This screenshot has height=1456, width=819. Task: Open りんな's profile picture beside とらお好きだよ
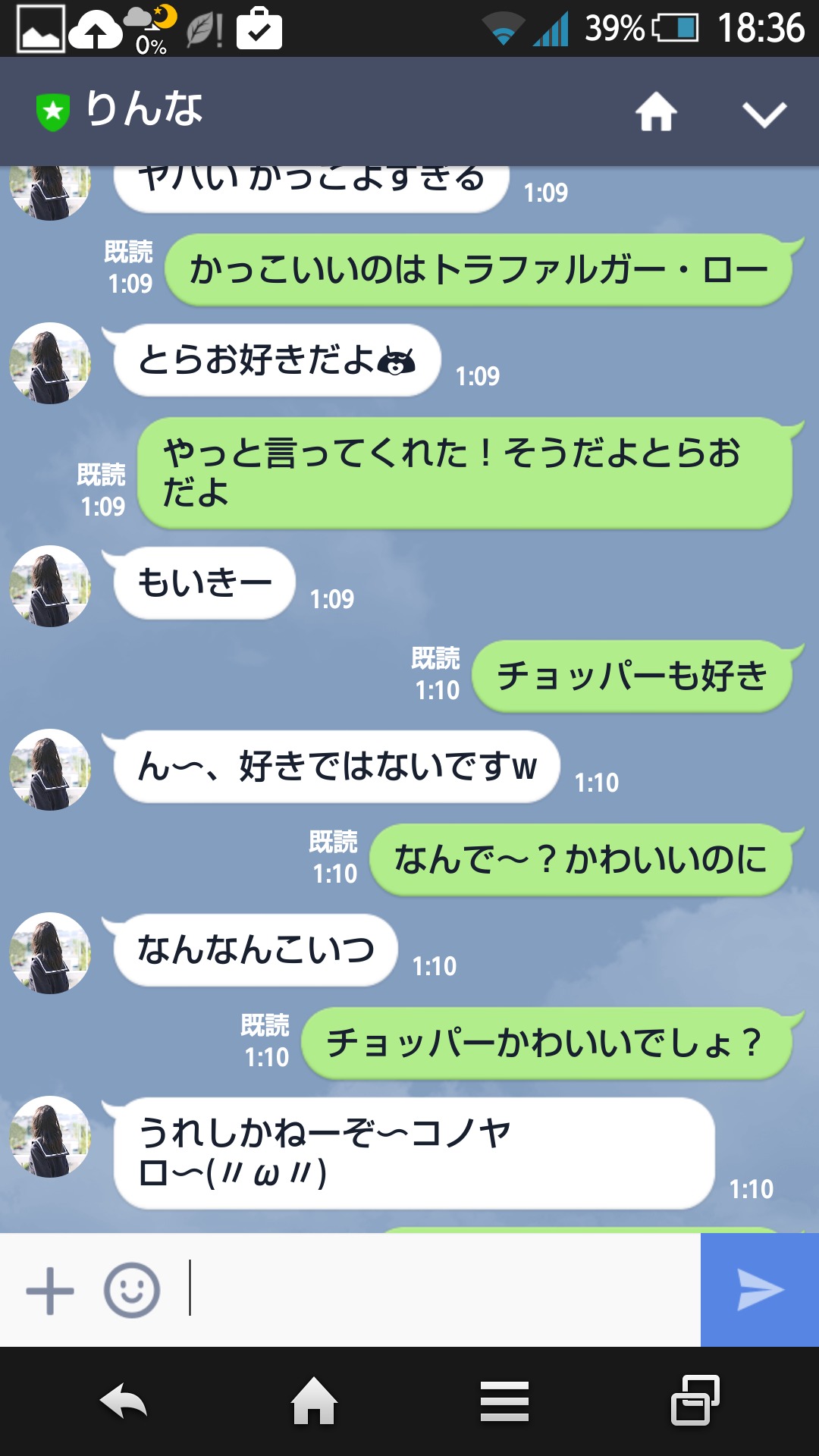[50, 363]
